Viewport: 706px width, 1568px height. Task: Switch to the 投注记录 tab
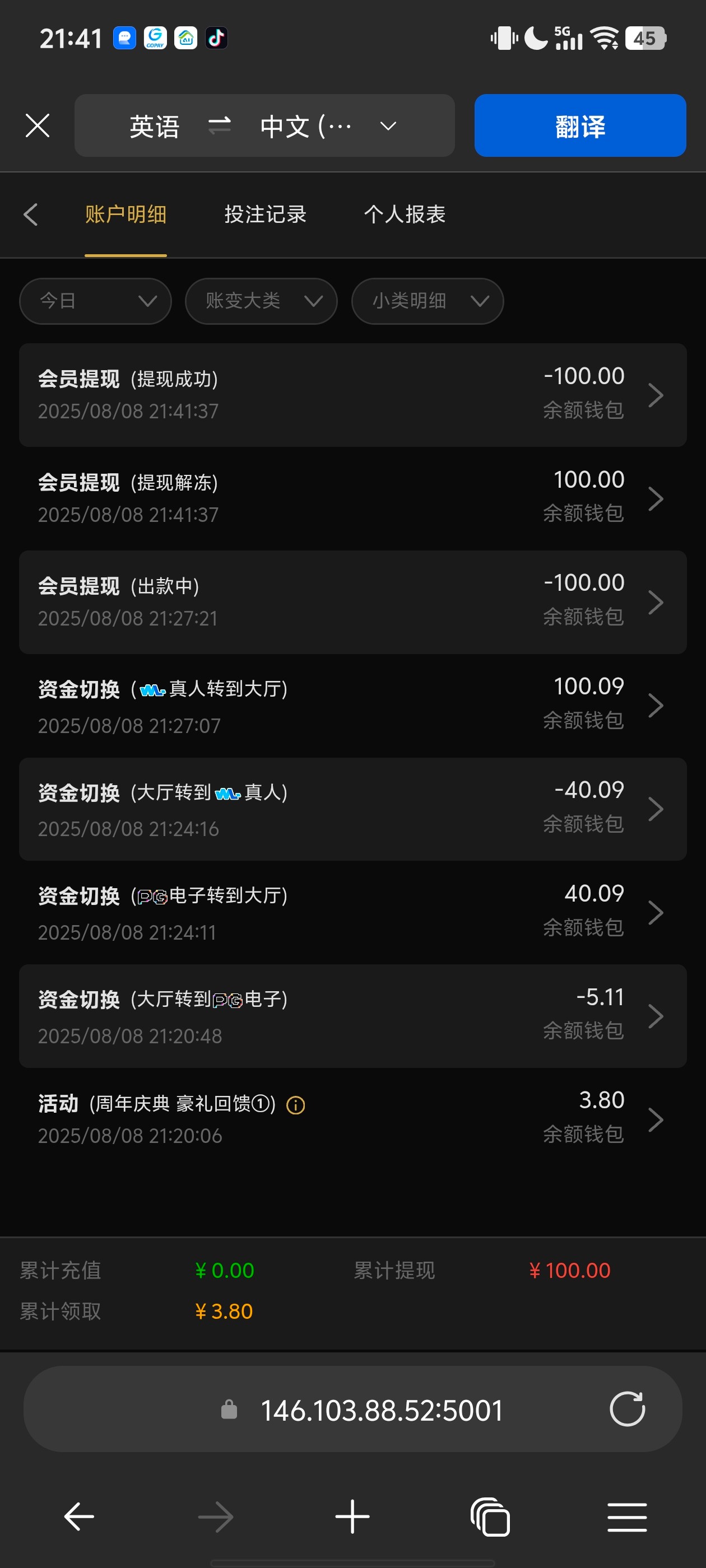tap(265, 214)
